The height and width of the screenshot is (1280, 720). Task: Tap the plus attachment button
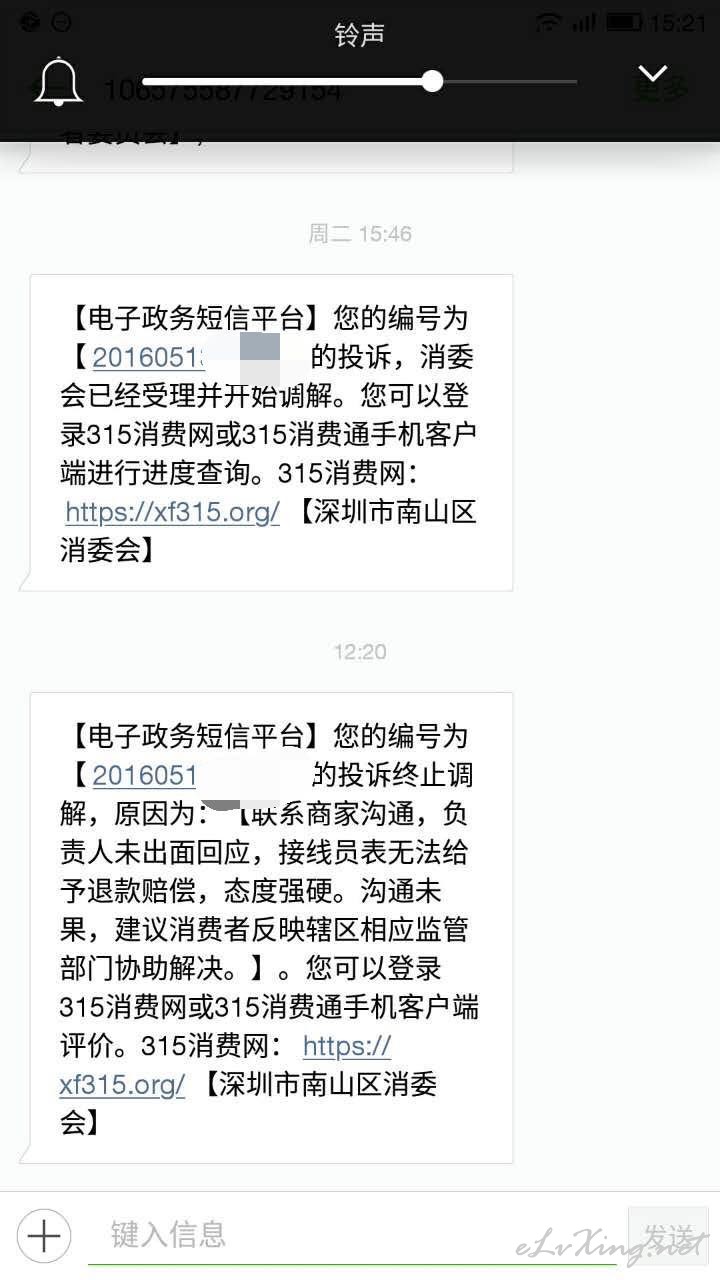point(43,1236)
